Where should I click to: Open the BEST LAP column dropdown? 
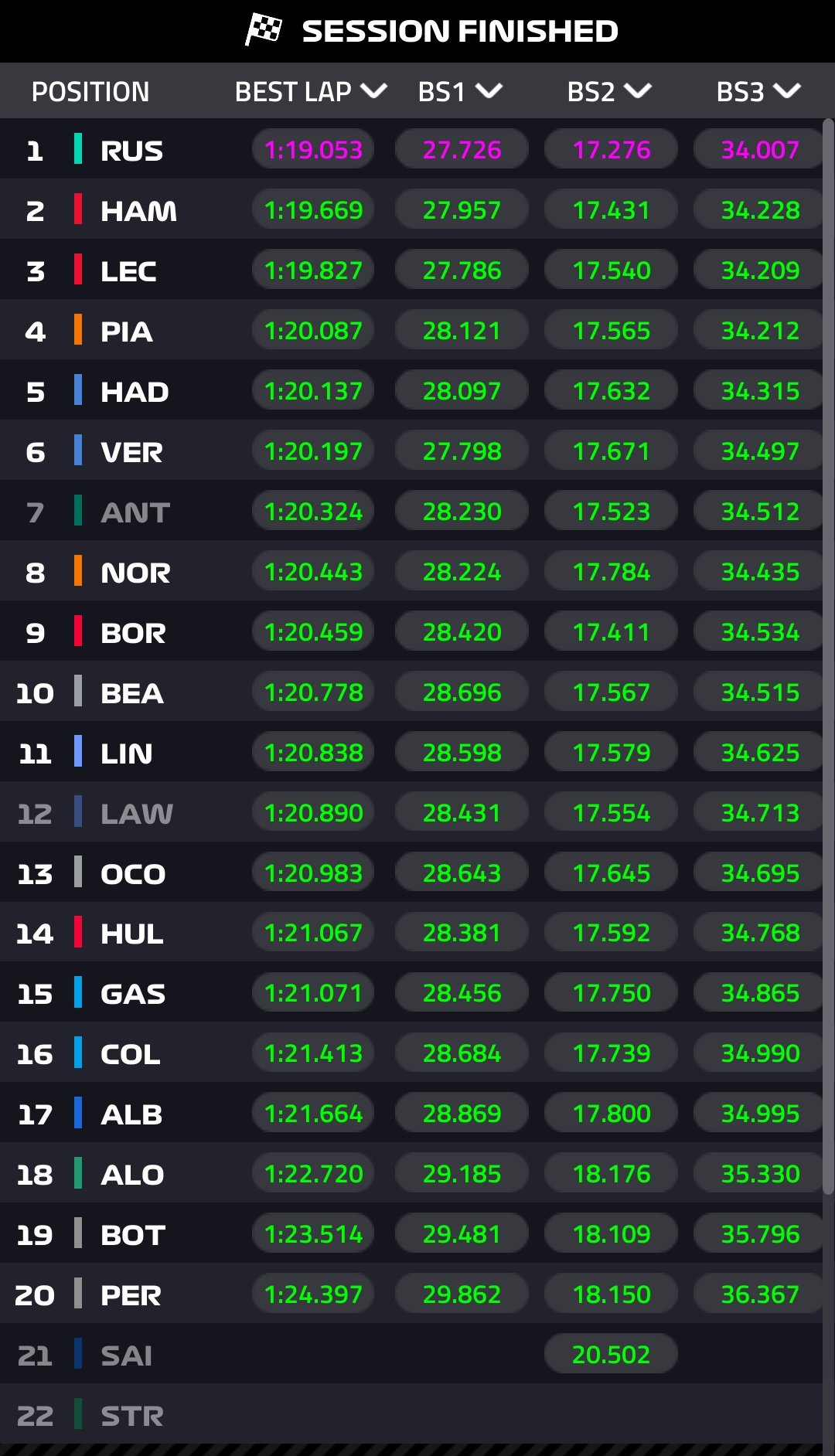tap(311, 92)
